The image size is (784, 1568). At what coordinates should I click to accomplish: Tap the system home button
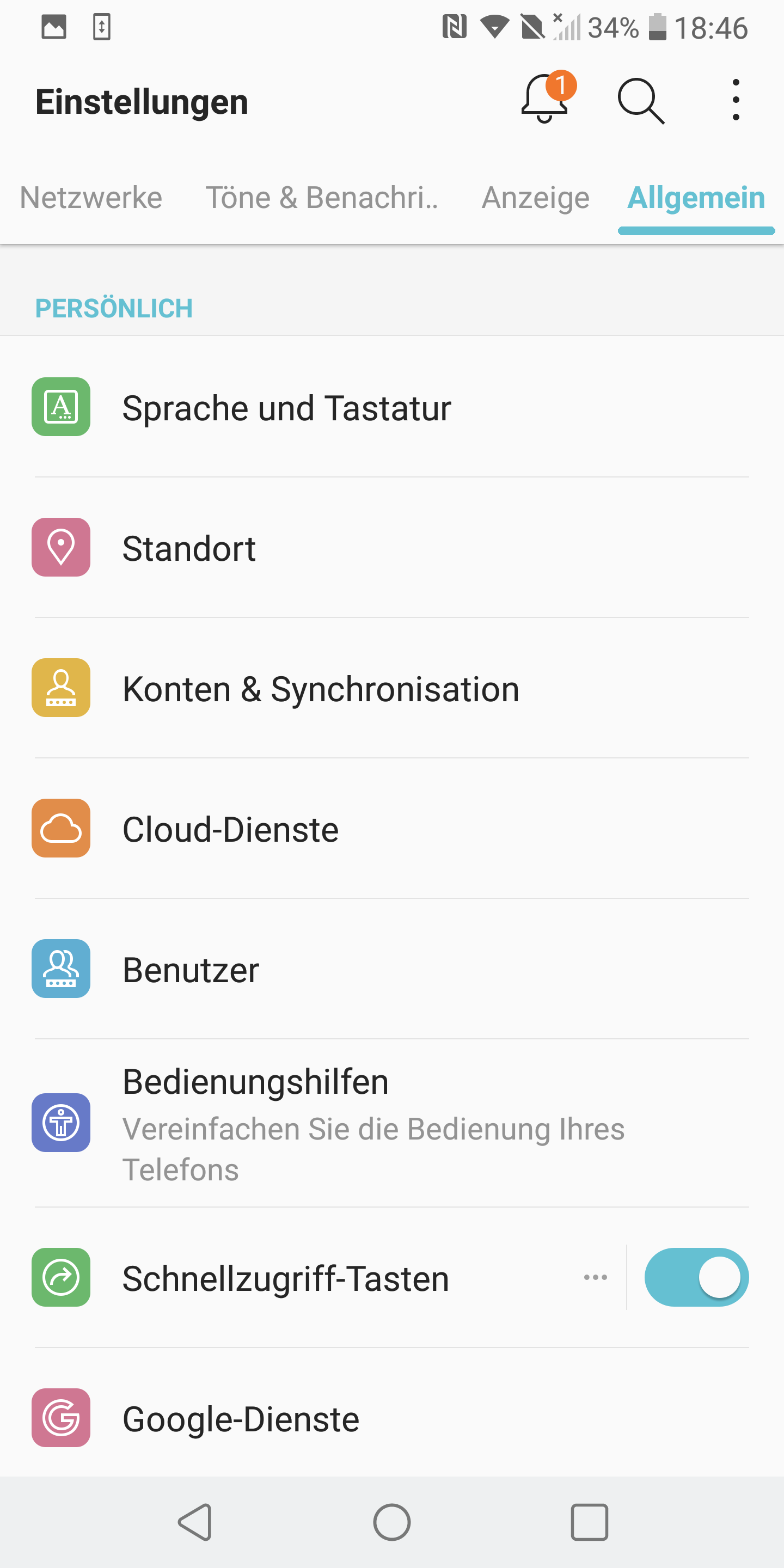tap(392, 1522)
